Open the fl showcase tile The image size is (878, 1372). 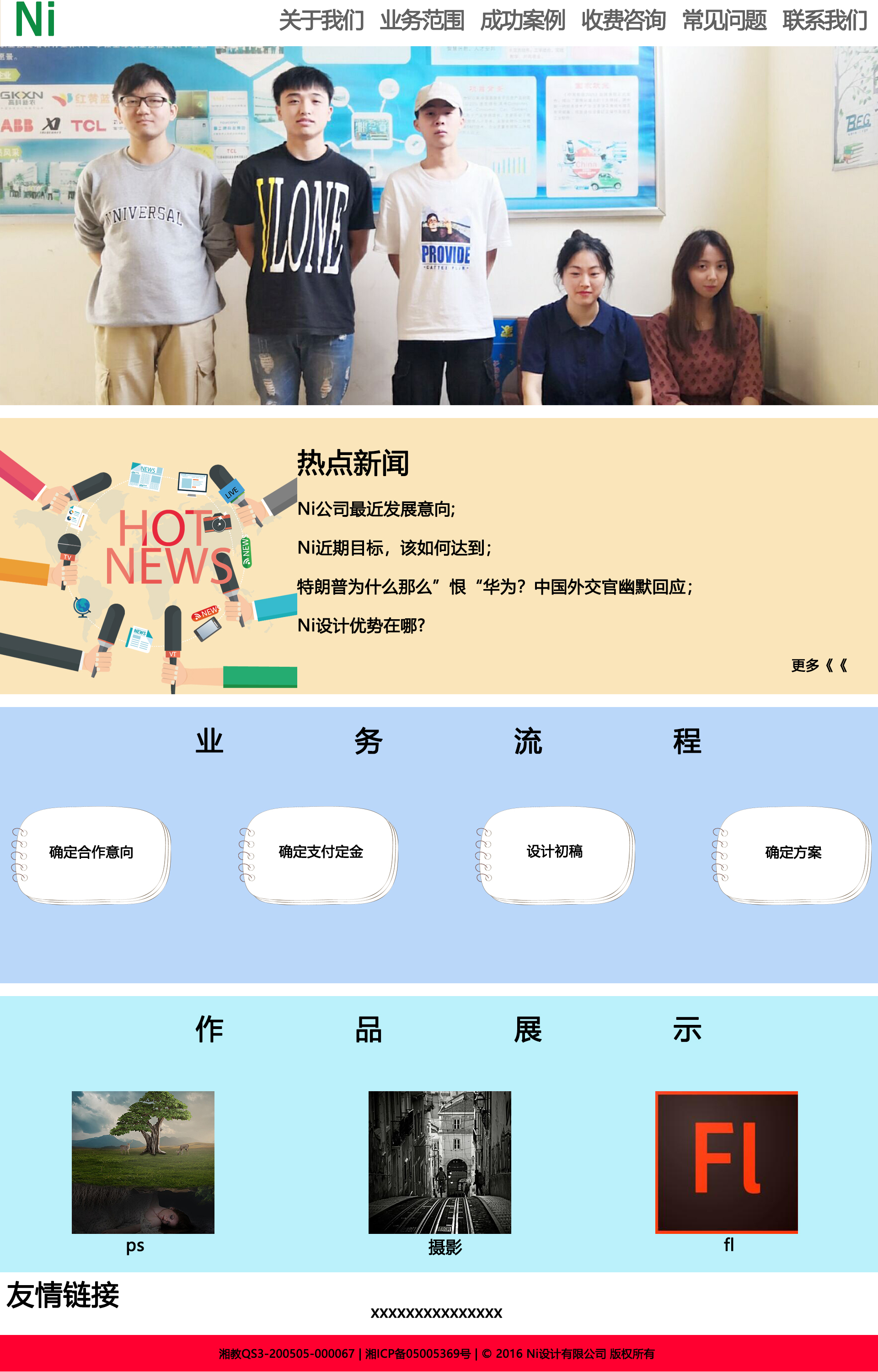[726, 1162]
